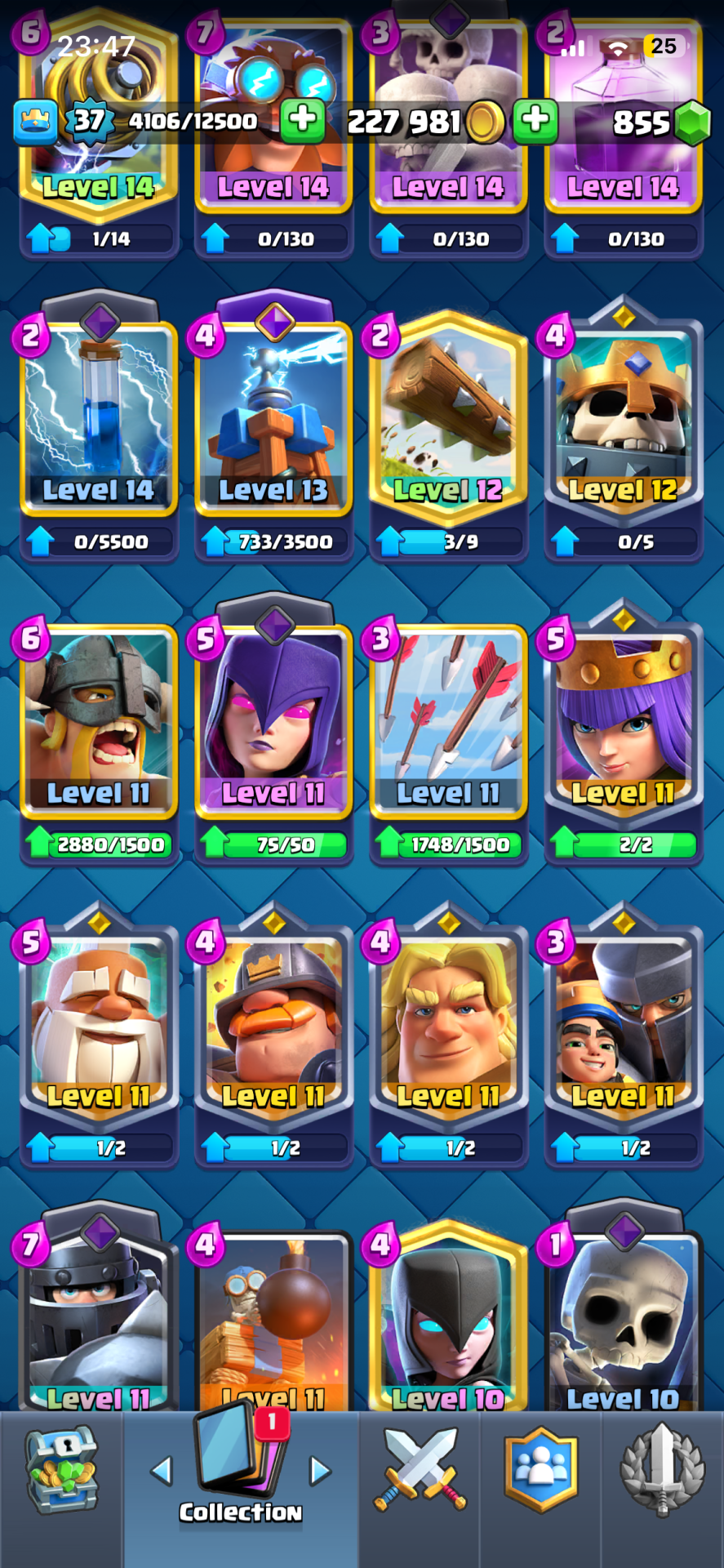Viewport: 724px width, 1568px height.
Task: Add more gems with the plus button
Action: [535, 120]
